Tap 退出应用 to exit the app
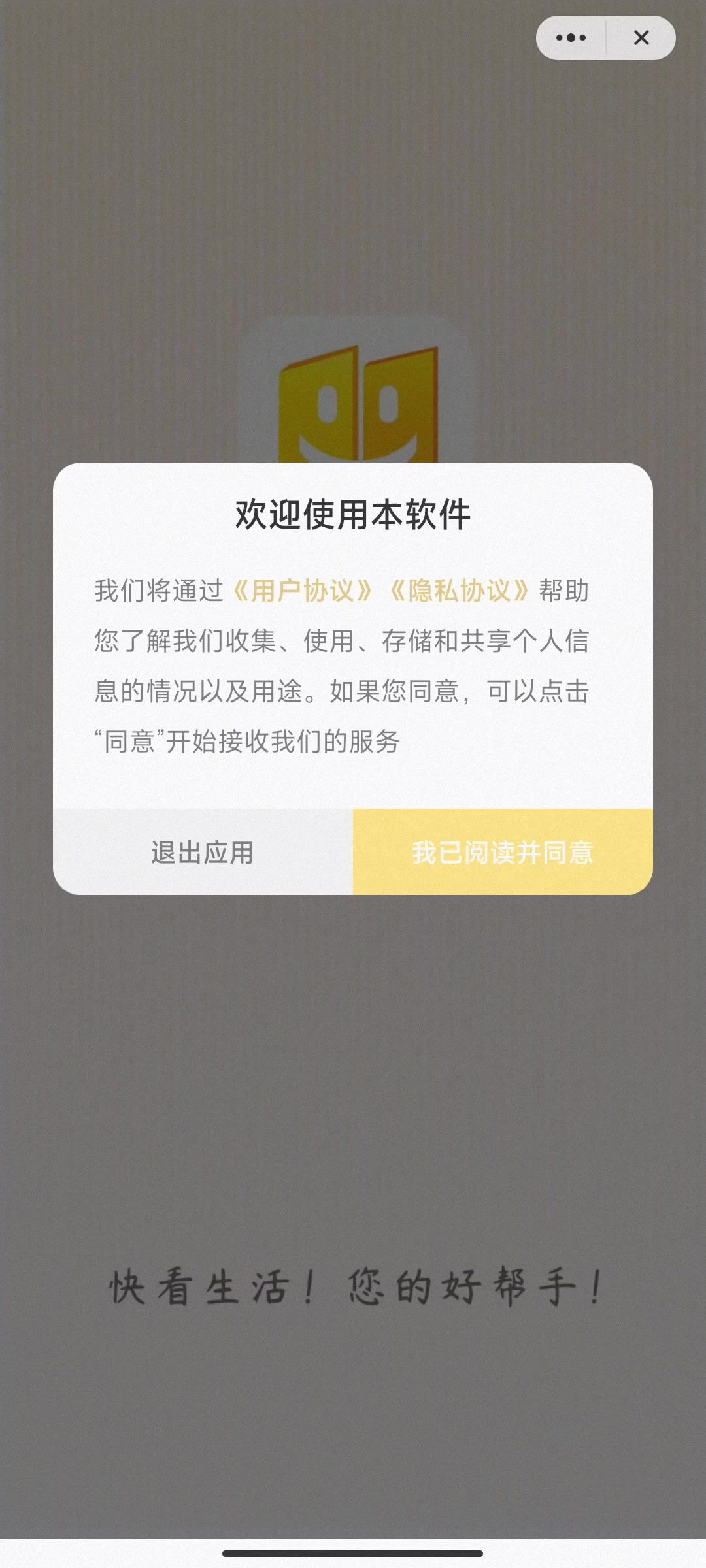The height and width of the screenshot is (1568, 706). click(x=203, y=852)
